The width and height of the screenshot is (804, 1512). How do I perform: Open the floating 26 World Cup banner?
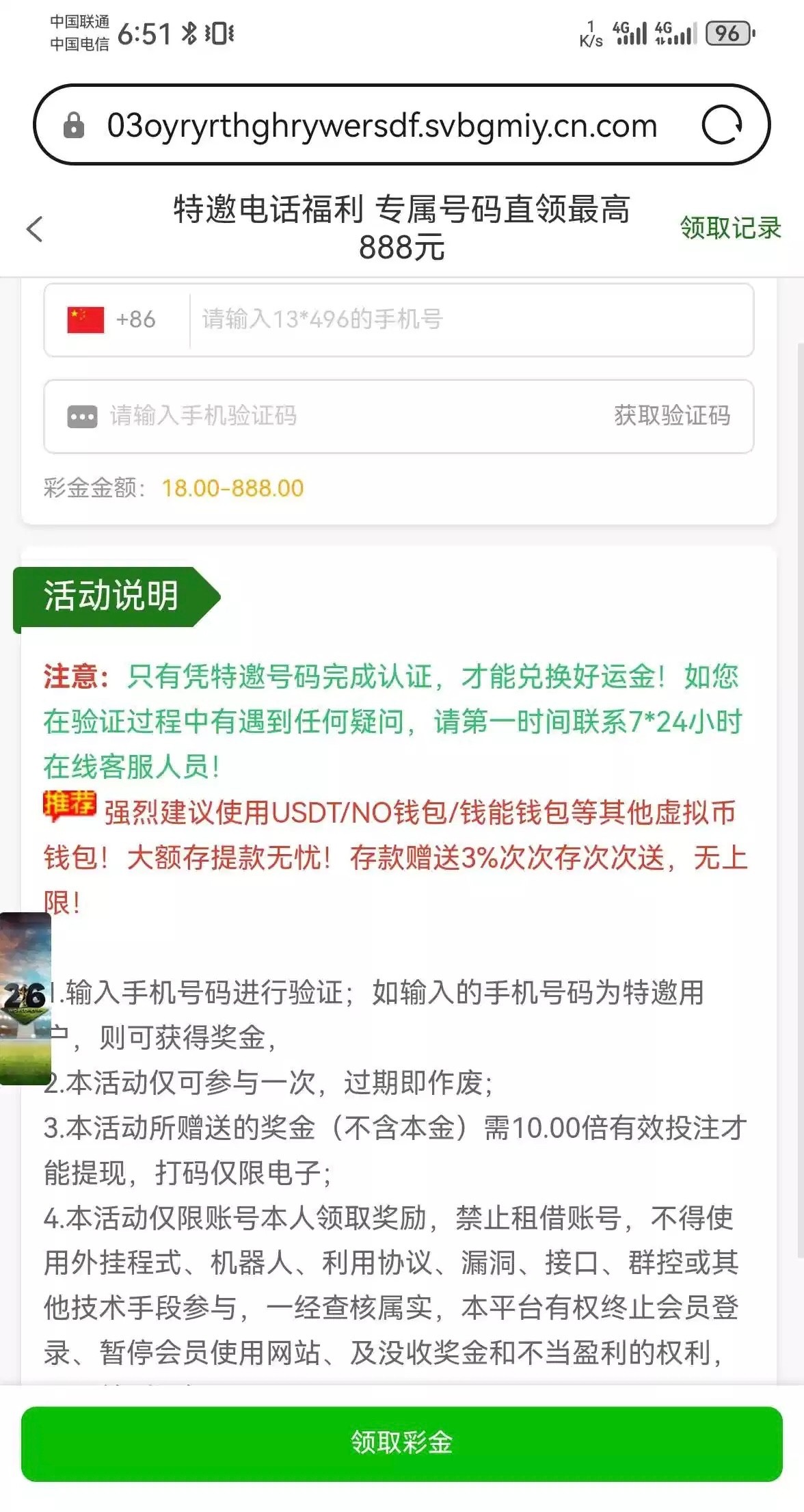[x=25, y=998]
